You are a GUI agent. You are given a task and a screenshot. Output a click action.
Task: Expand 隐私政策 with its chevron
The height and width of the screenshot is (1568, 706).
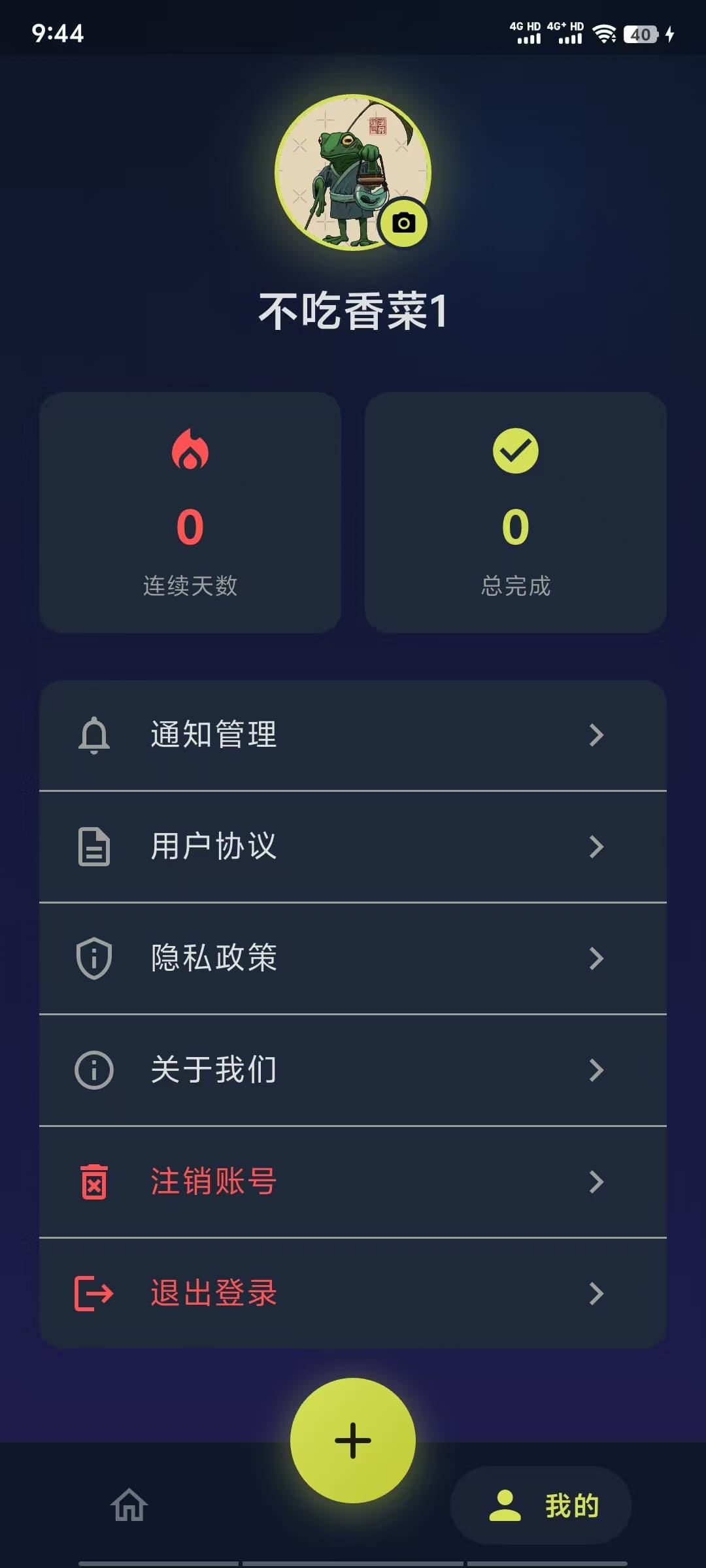[596, 958]
